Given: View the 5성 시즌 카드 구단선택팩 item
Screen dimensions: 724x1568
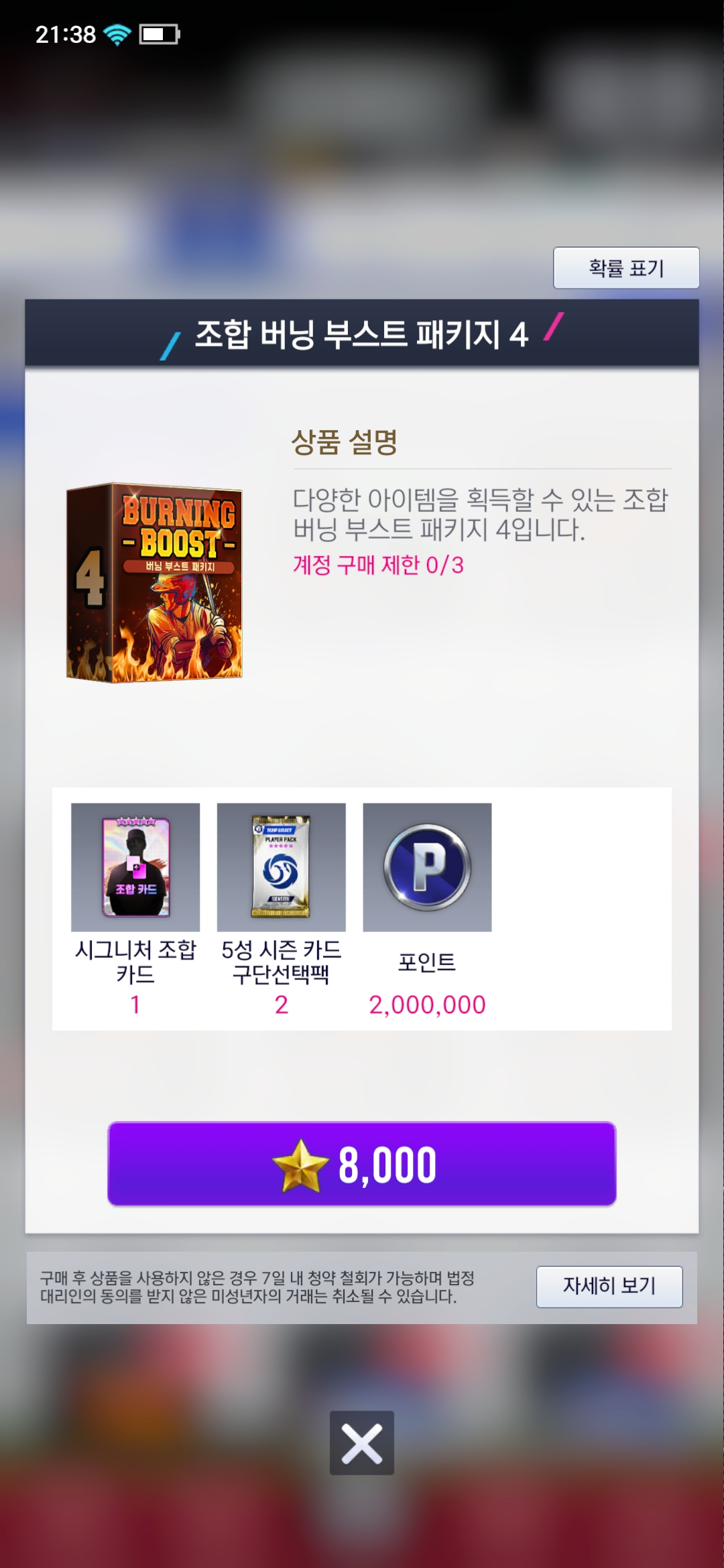Looking at the screenshot, I should (281, 867).
